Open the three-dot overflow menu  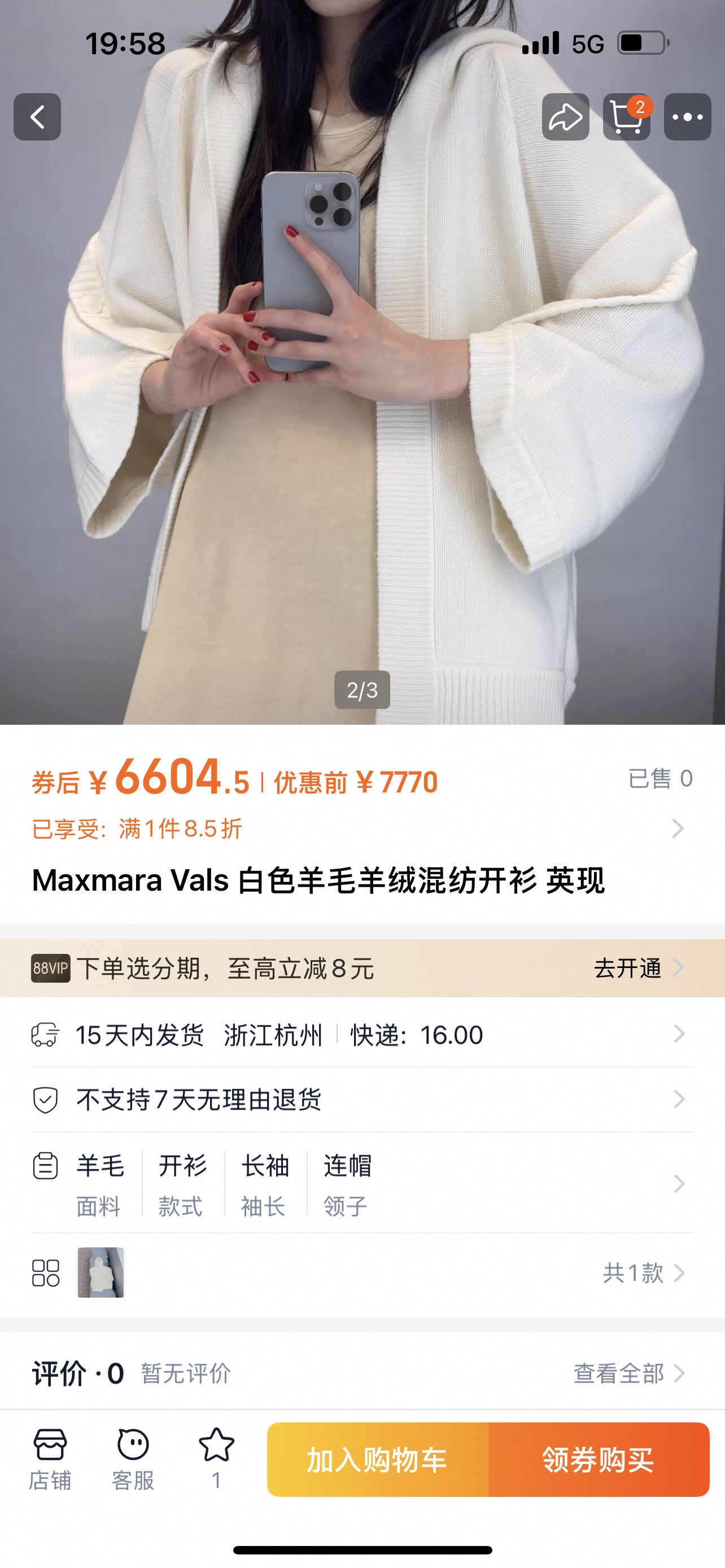[687, 117]
